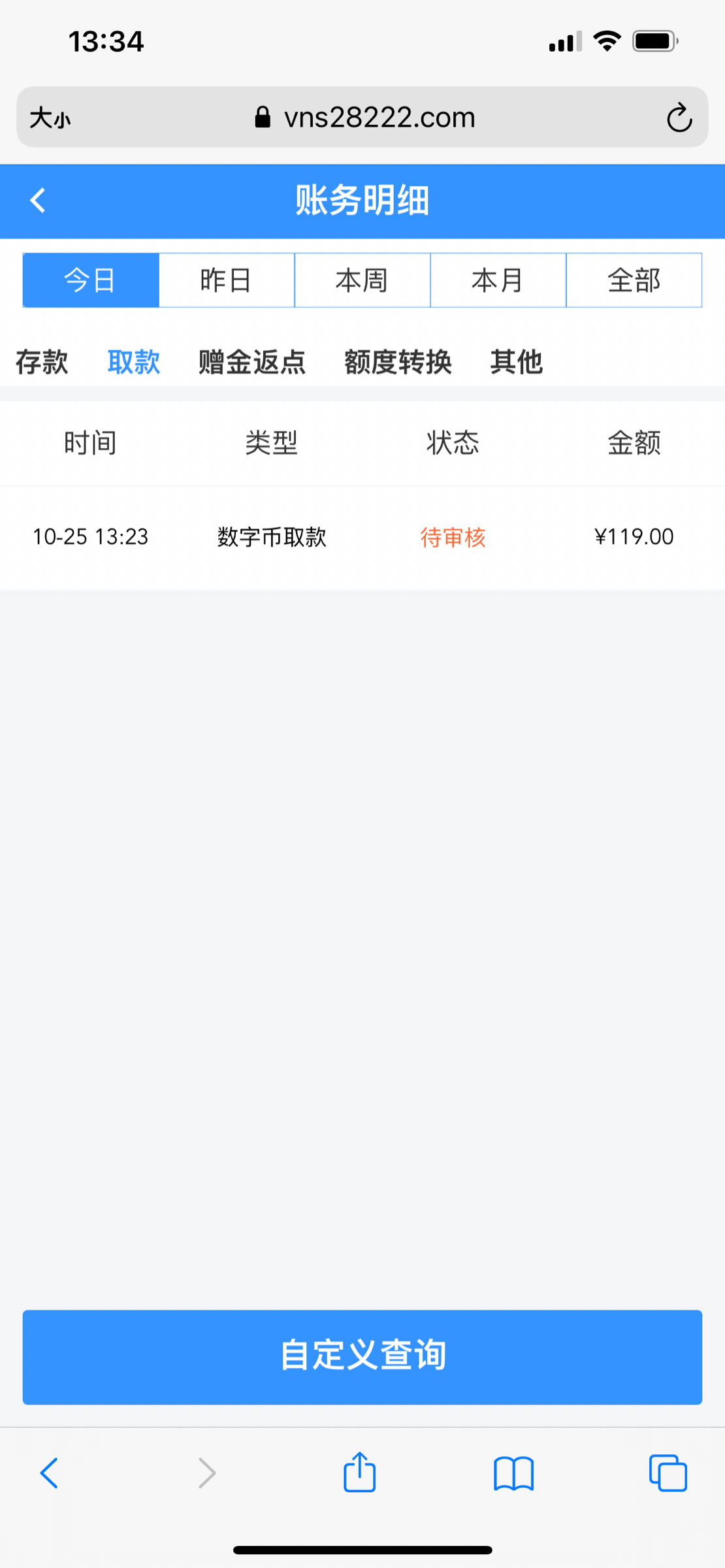Image resolution: width=725 pixels, height=1568 pixels.
Task: Tap the home indicator bar at bottom
Action: pos(362,1549)
